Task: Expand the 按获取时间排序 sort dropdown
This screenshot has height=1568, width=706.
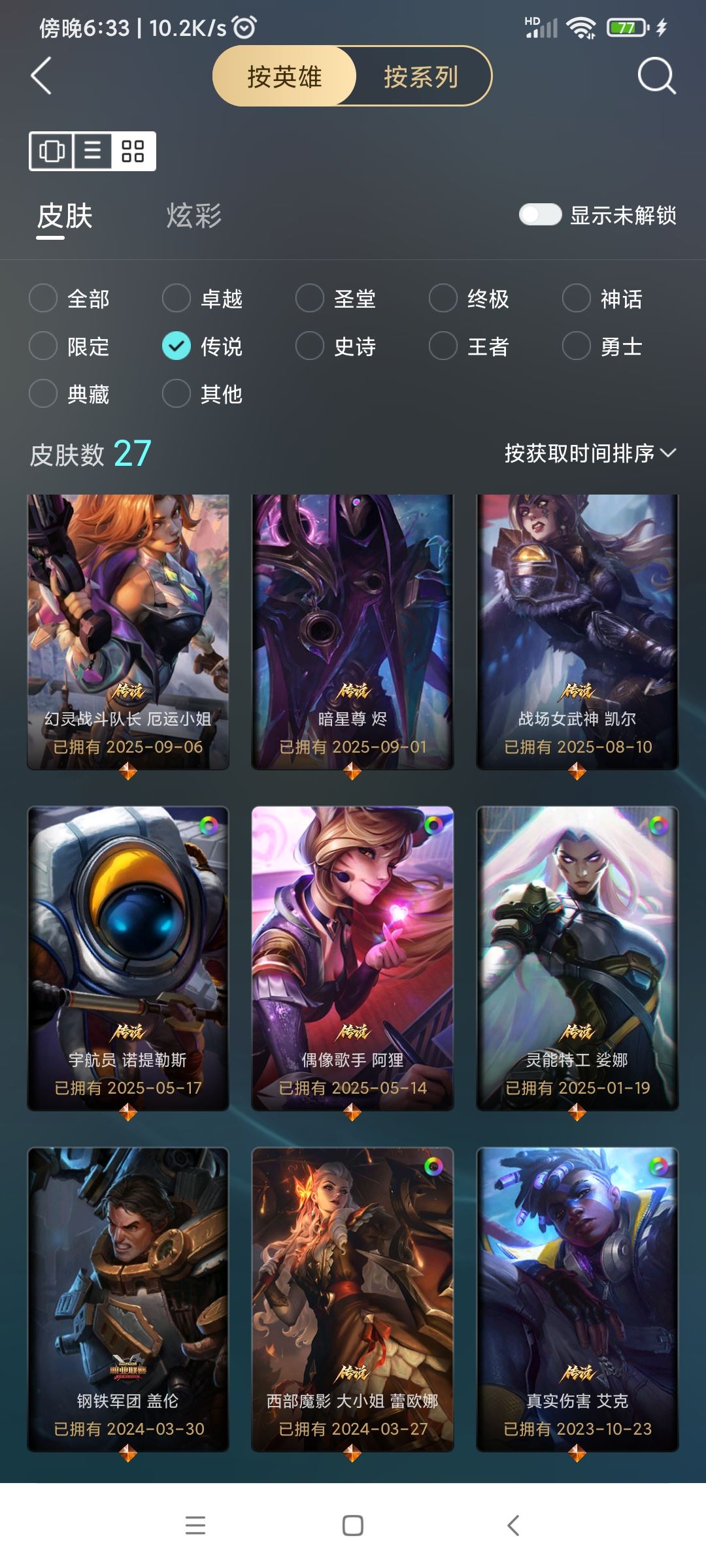Action: click(590, 453)
